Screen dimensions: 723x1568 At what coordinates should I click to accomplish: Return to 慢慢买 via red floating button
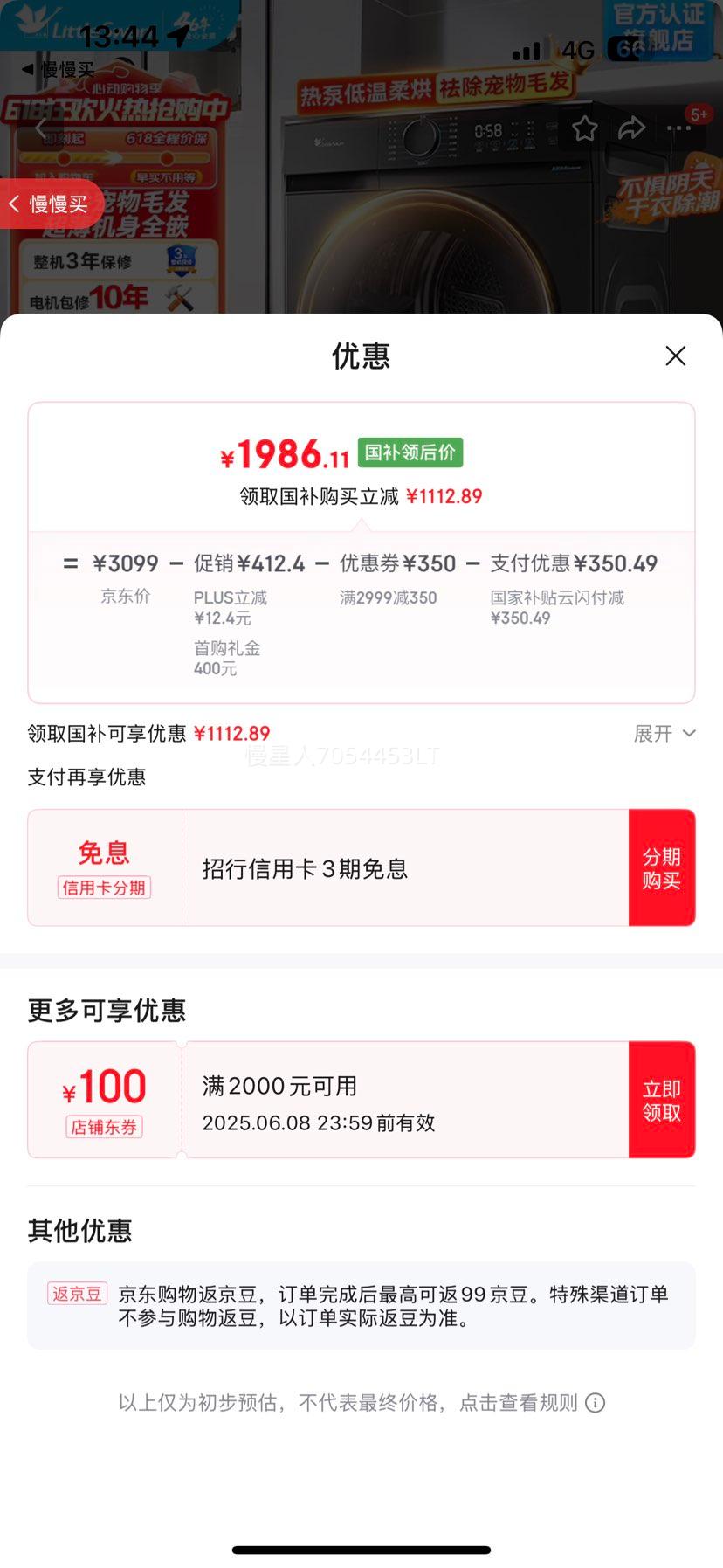[51, 204]
